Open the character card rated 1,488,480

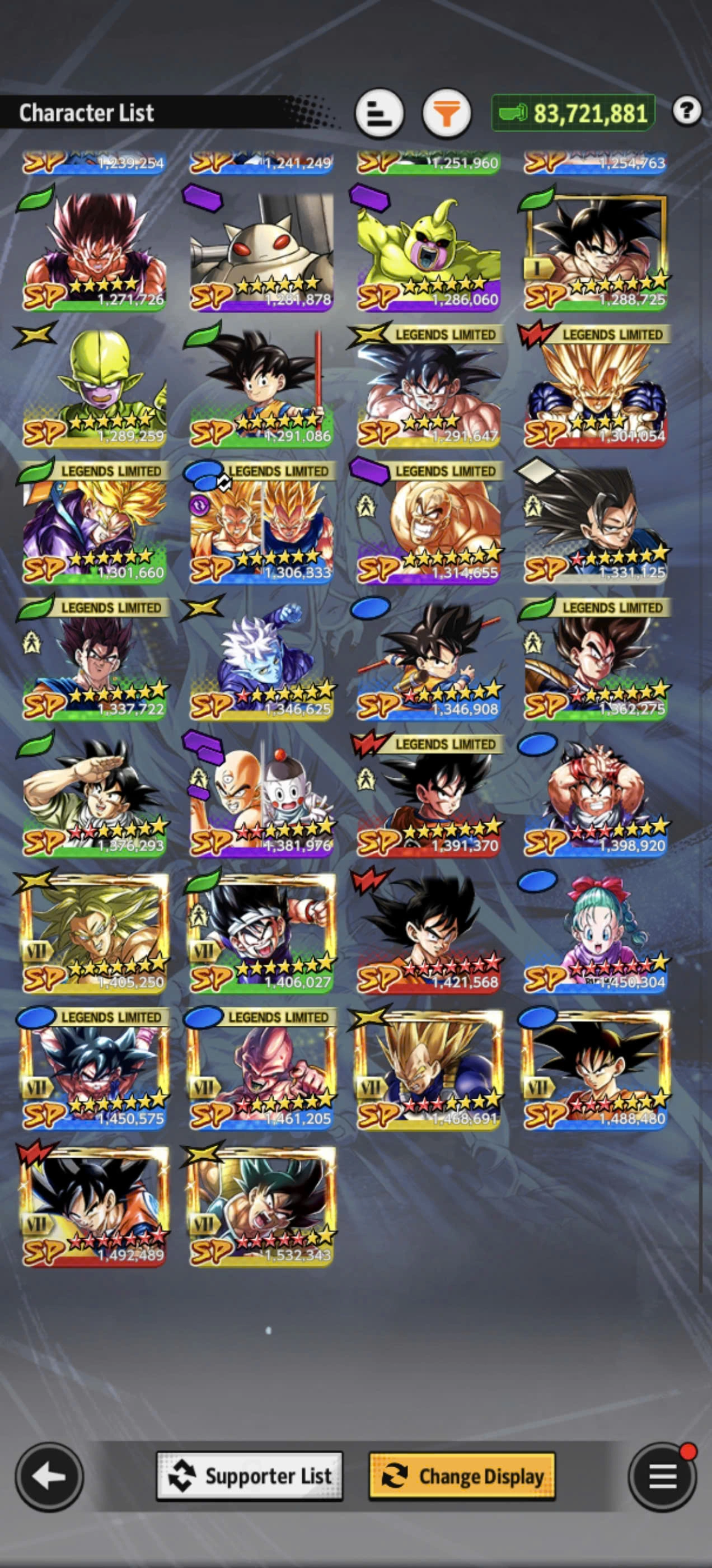pos(595,1069)
